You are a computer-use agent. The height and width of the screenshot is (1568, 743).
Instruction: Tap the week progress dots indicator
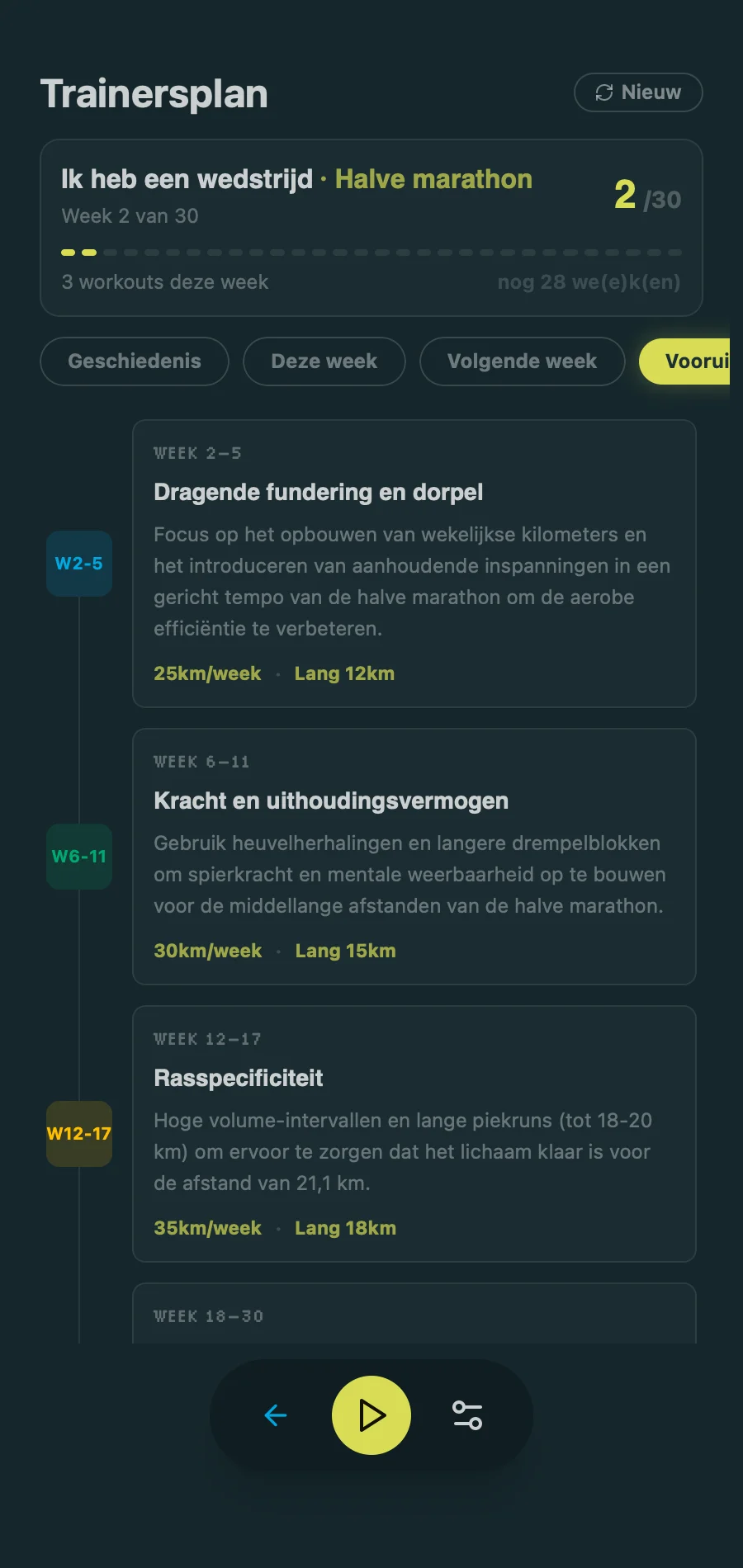pos(370,253)
